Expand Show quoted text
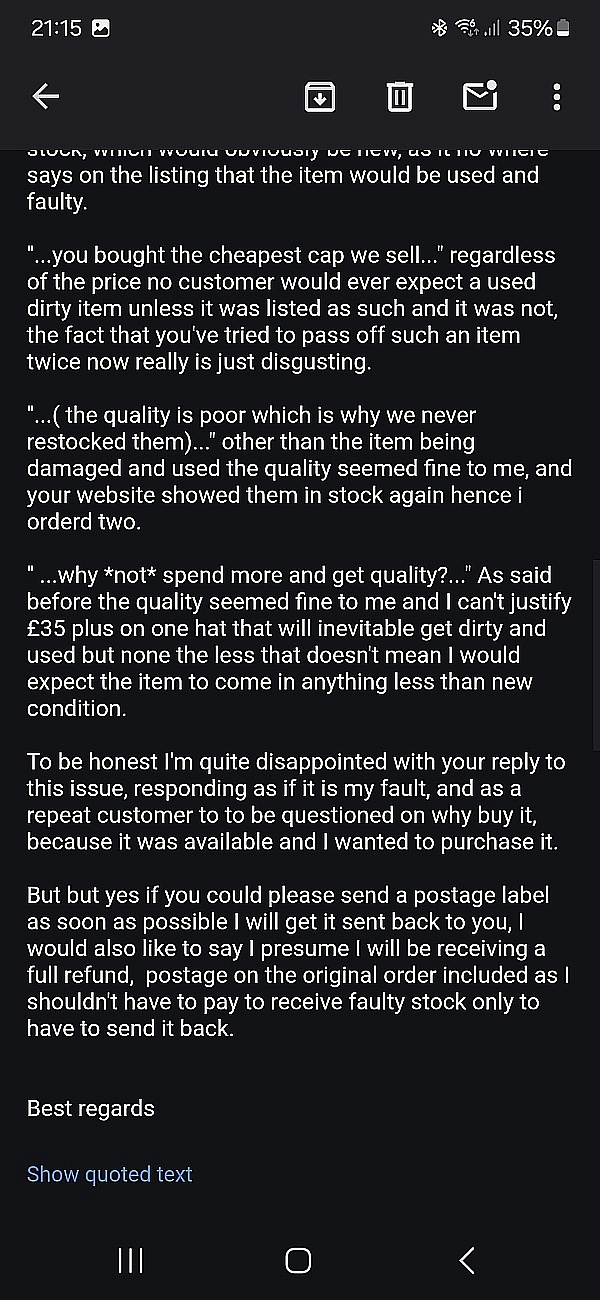This screenshot has height=1300, width=600. point(110,1174)
